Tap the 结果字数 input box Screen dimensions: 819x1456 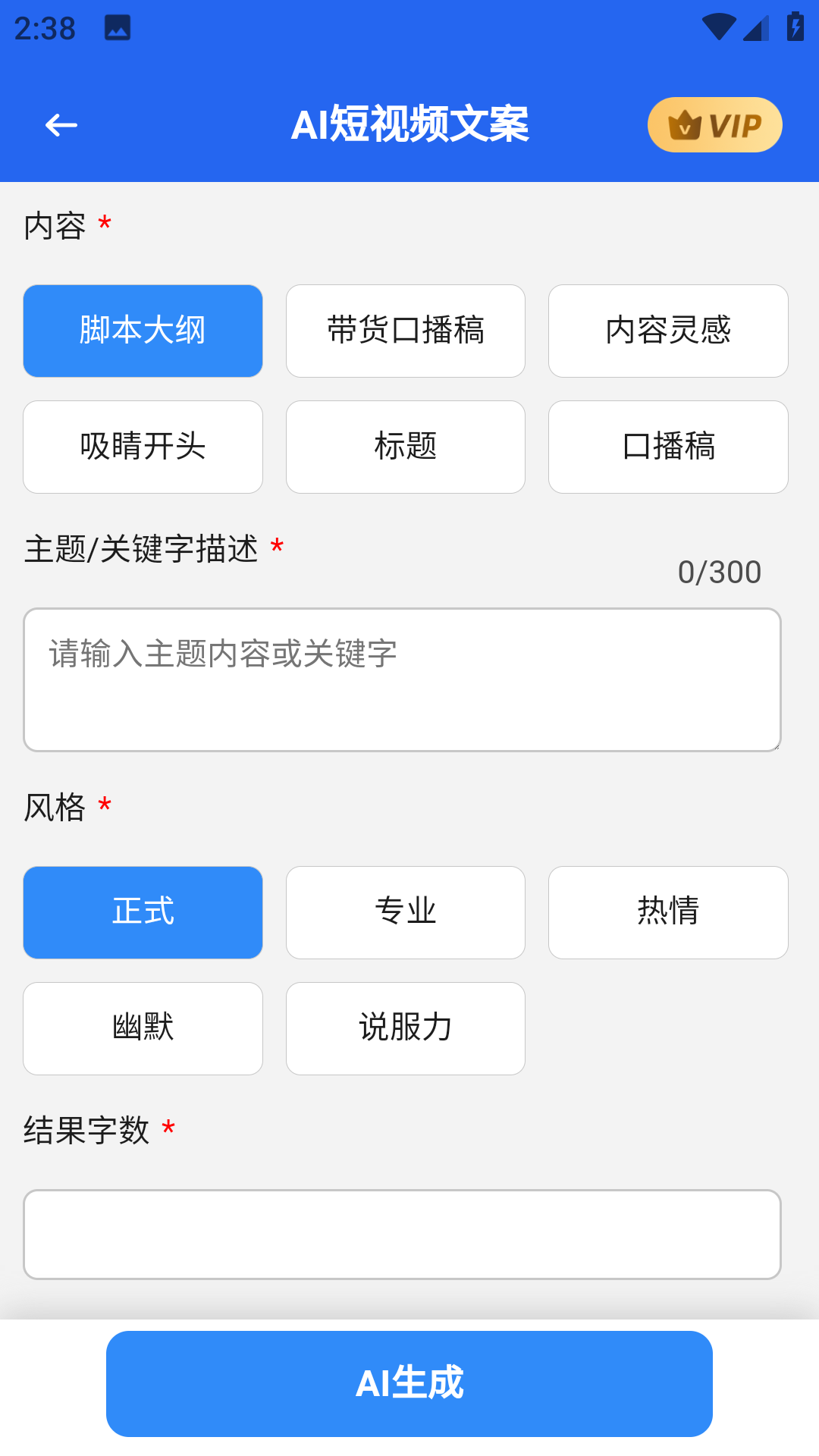tap(402, 1234)
